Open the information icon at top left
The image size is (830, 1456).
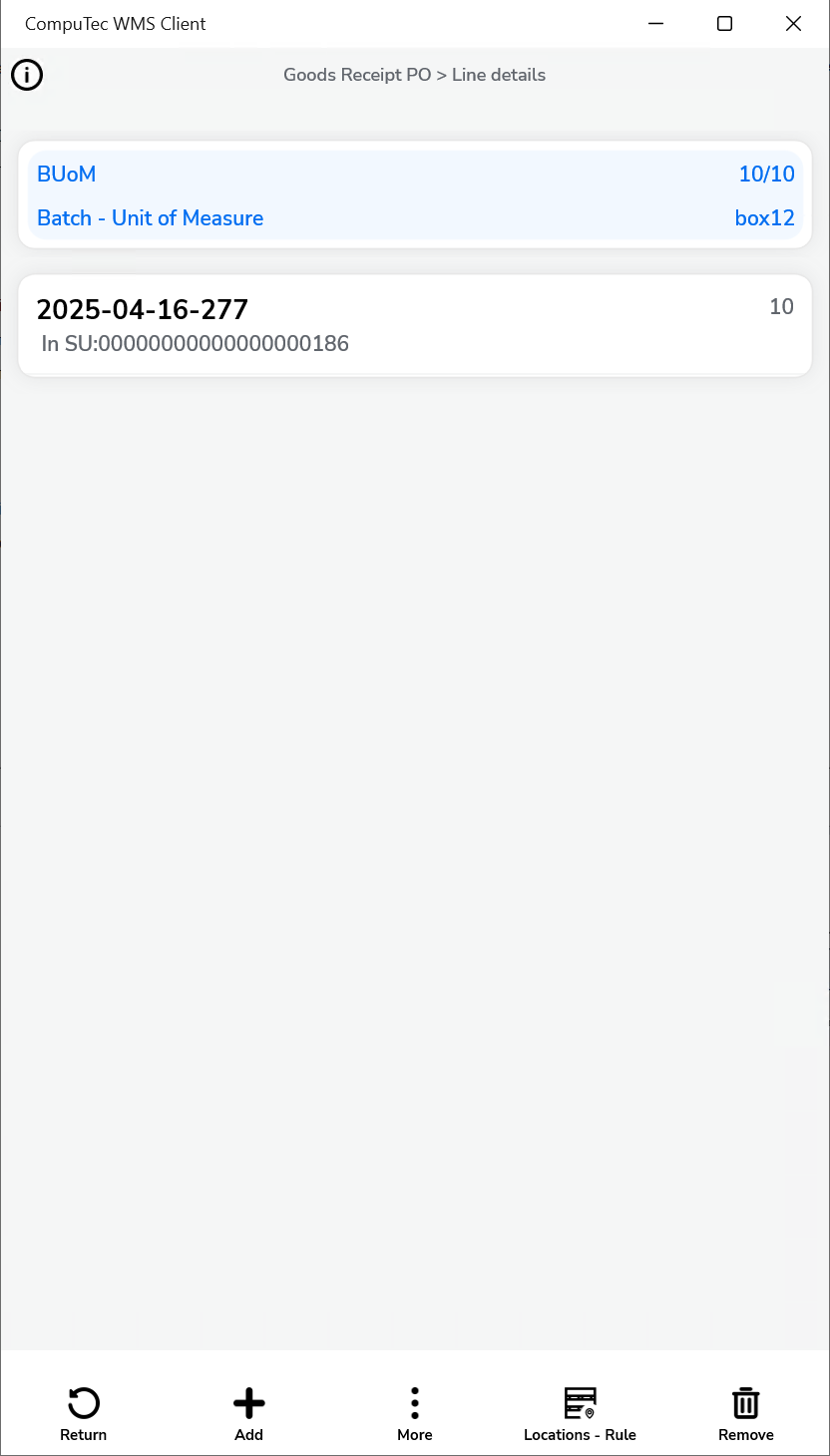[26, 75]
